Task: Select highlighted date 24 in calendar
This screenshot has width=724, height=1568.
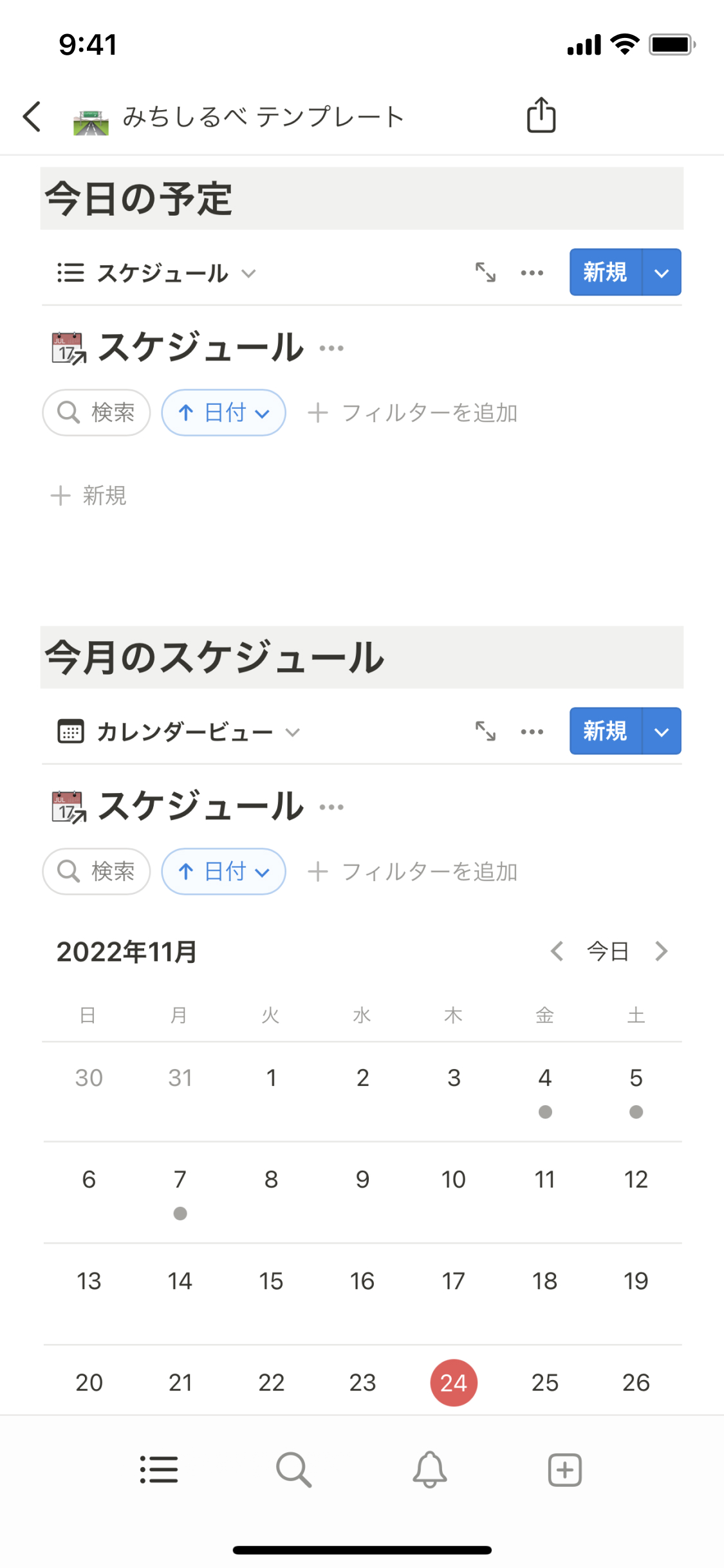Action: click(453, 1382)
